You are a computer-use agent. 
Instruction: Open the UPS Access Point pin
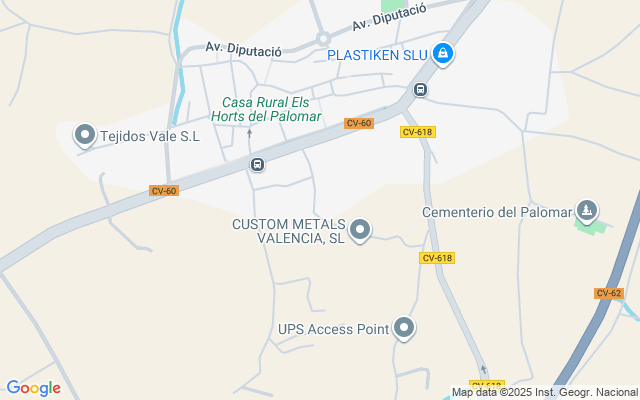[404, 327]
